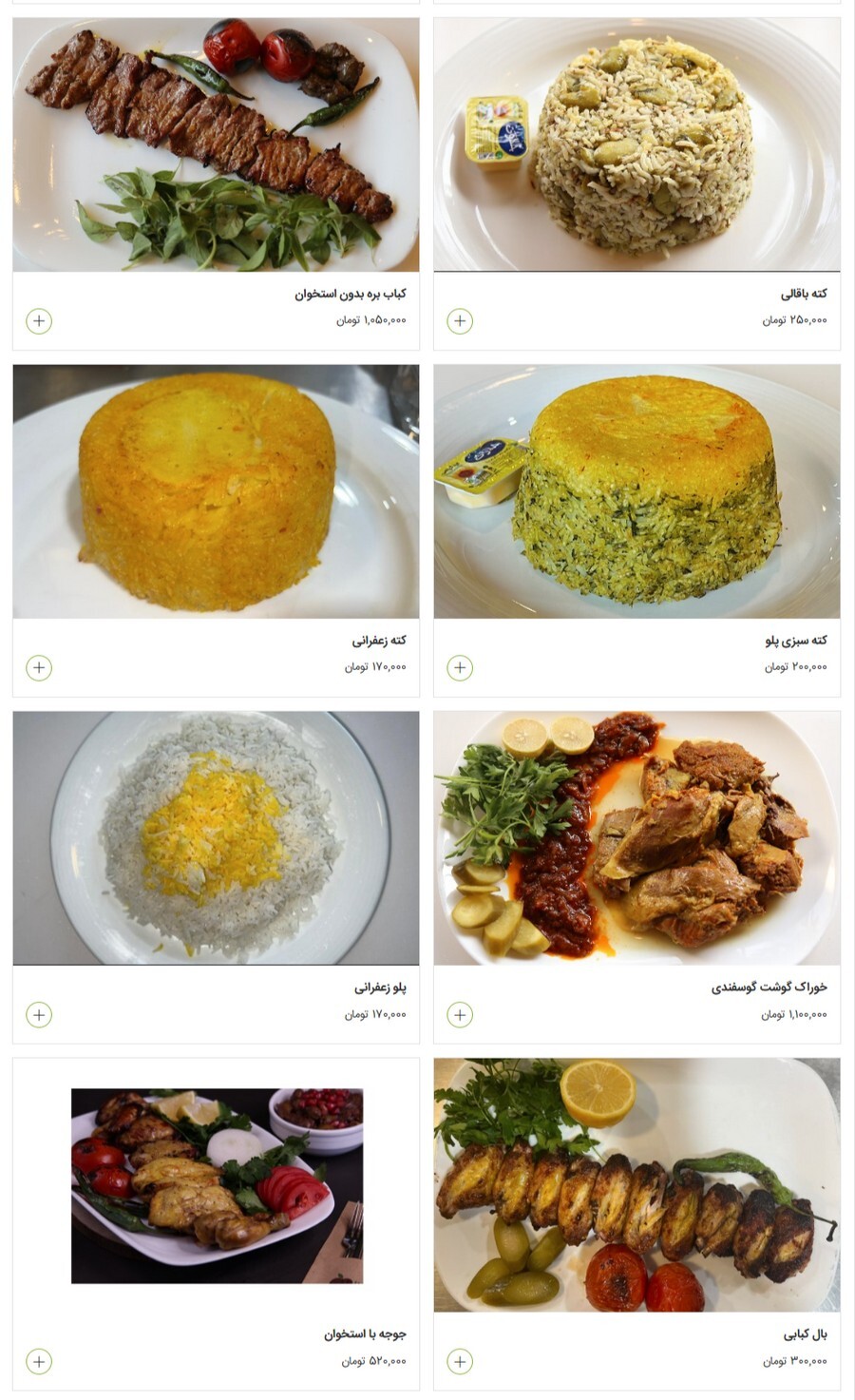Viewport: 855px width, 1400px height.
Task: Tap the plus icon for کته زعفرانی
Action: (39, 668)
